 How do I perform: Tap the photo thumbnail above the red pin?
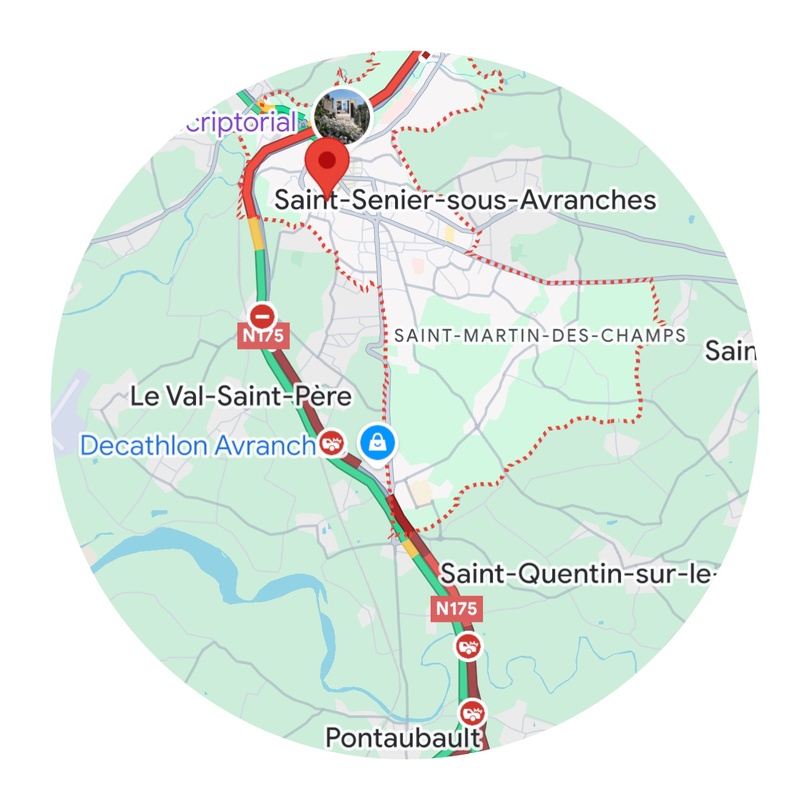coord(343,115)
